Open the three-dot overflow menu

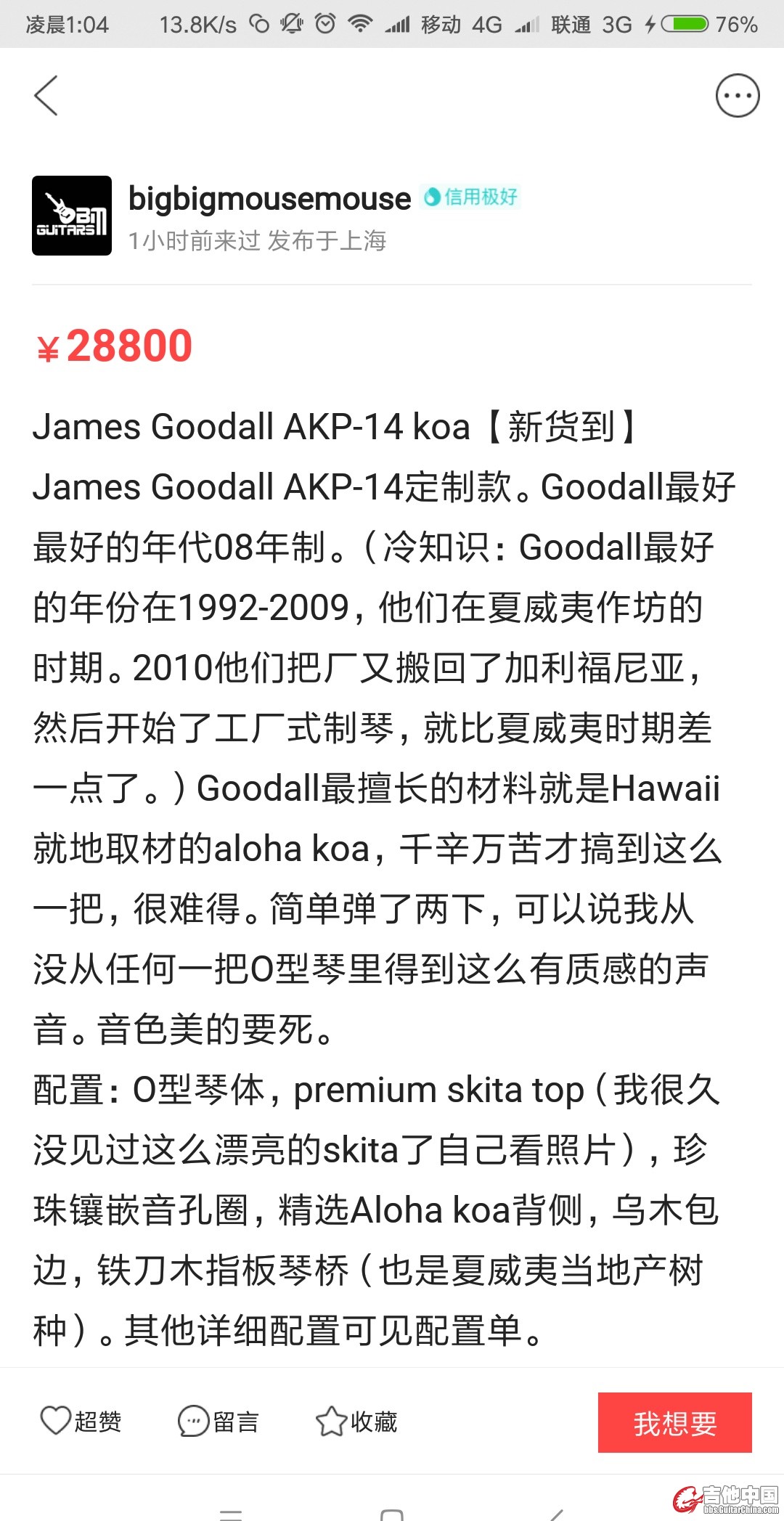[x=738, y=95]
